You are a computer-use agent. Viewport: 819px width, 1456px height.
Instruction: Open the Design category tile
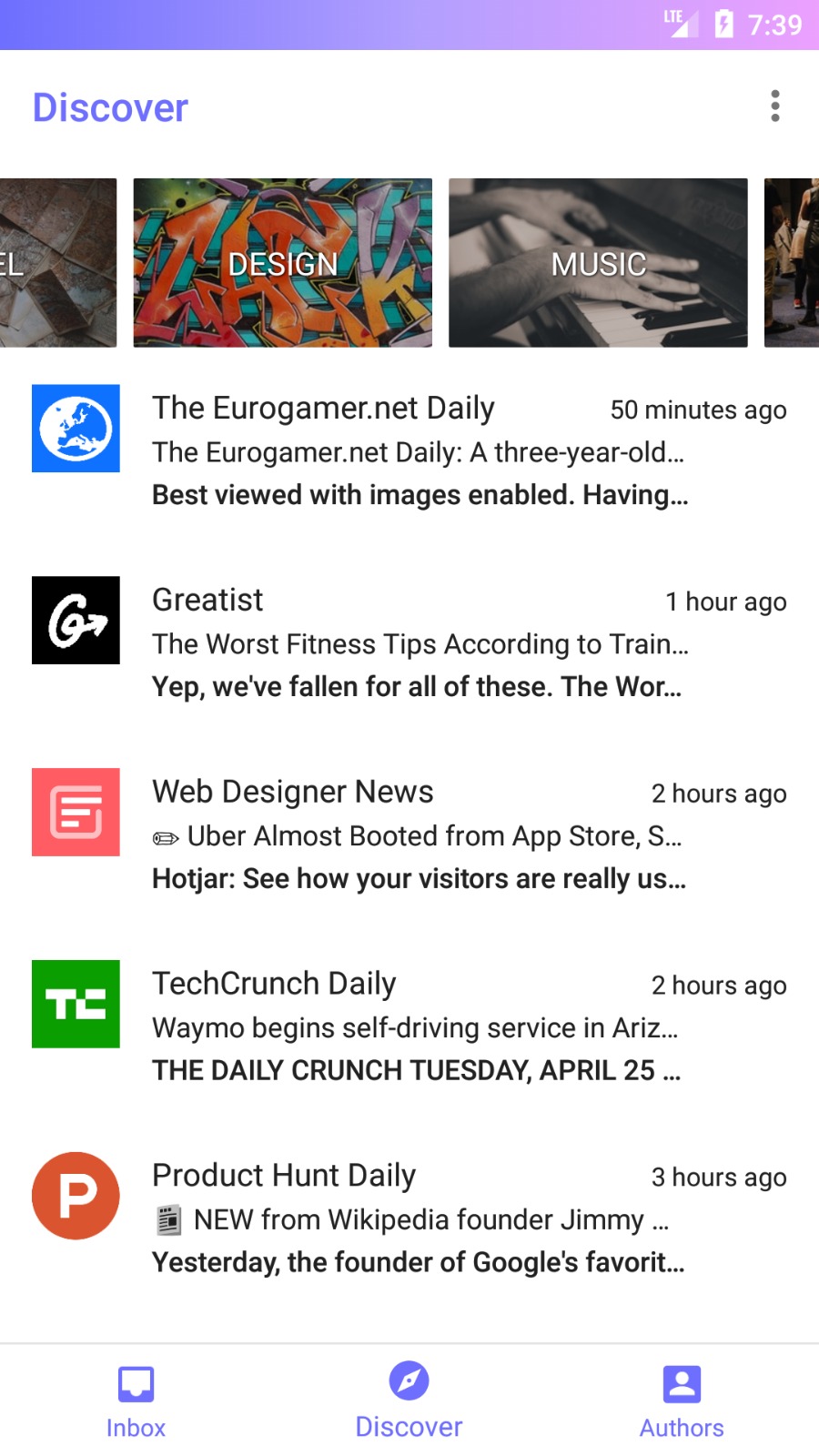[282, 263]
